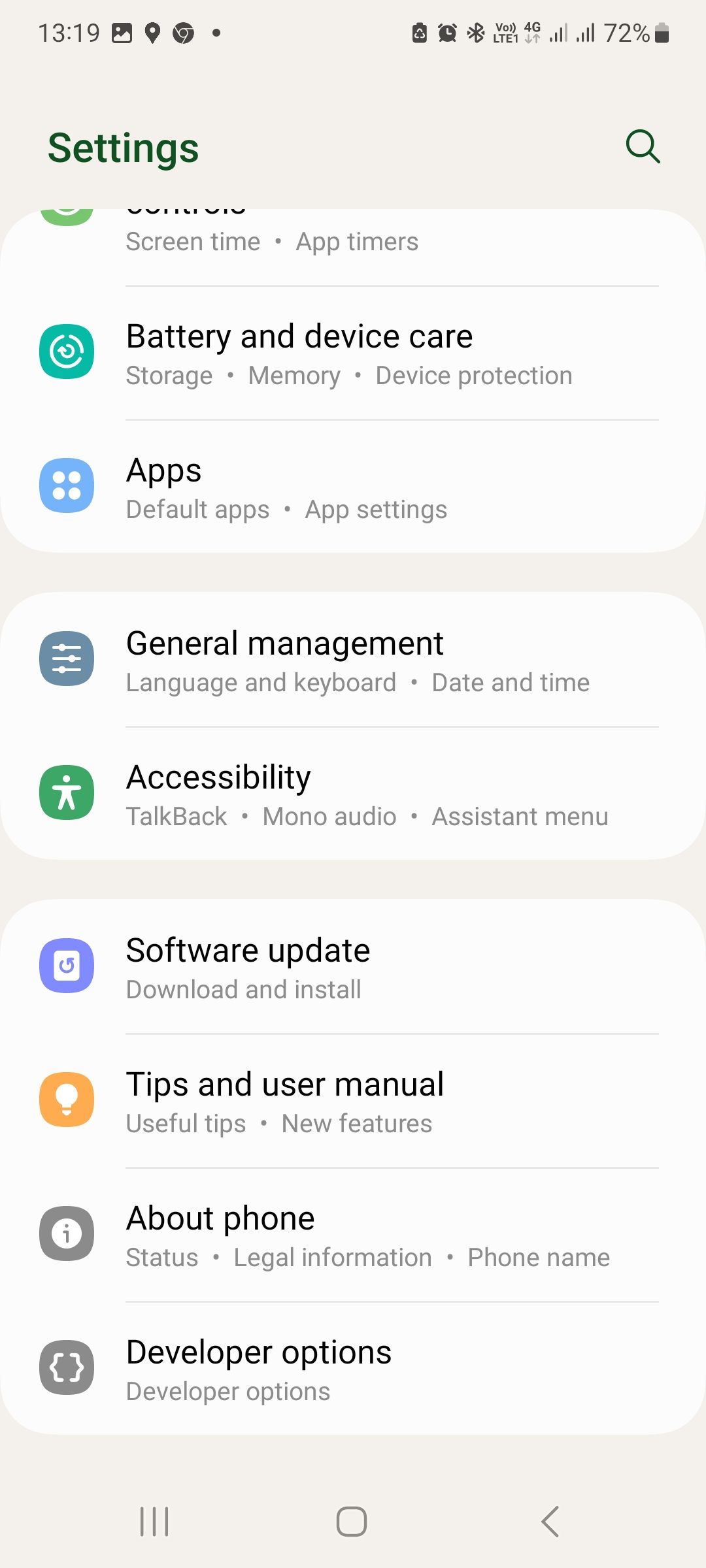View Tips and user manual

pos(353,1102)
